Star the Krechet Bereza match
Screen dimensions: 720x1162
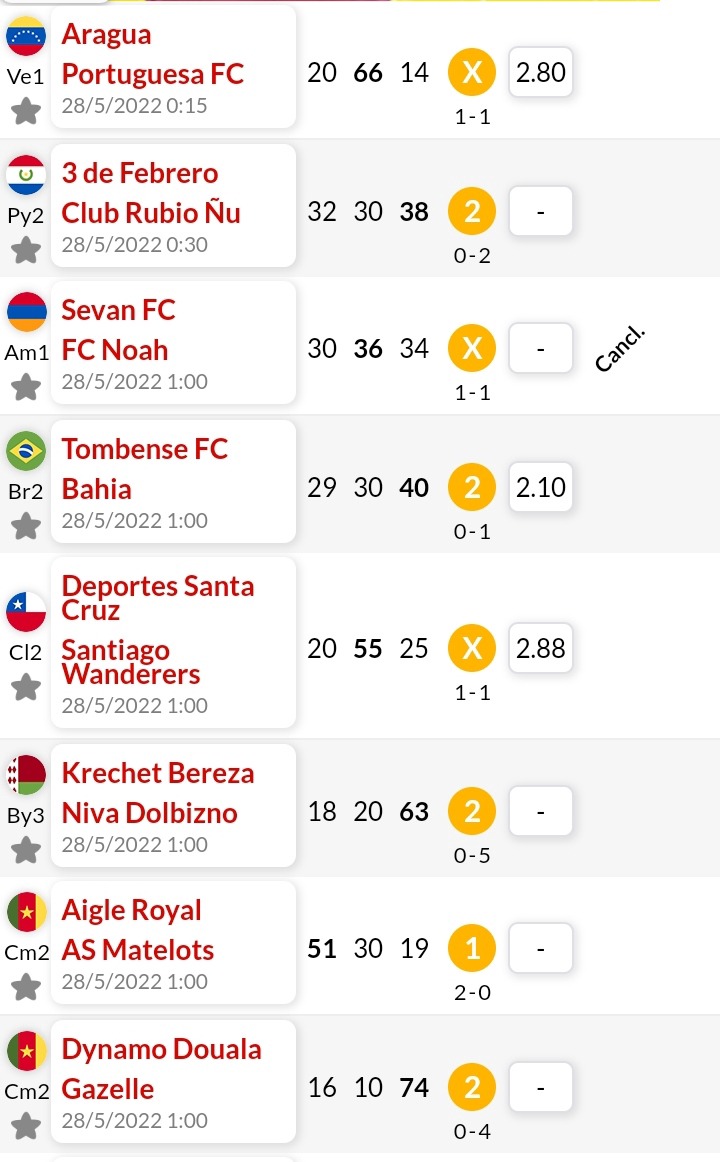26,849
